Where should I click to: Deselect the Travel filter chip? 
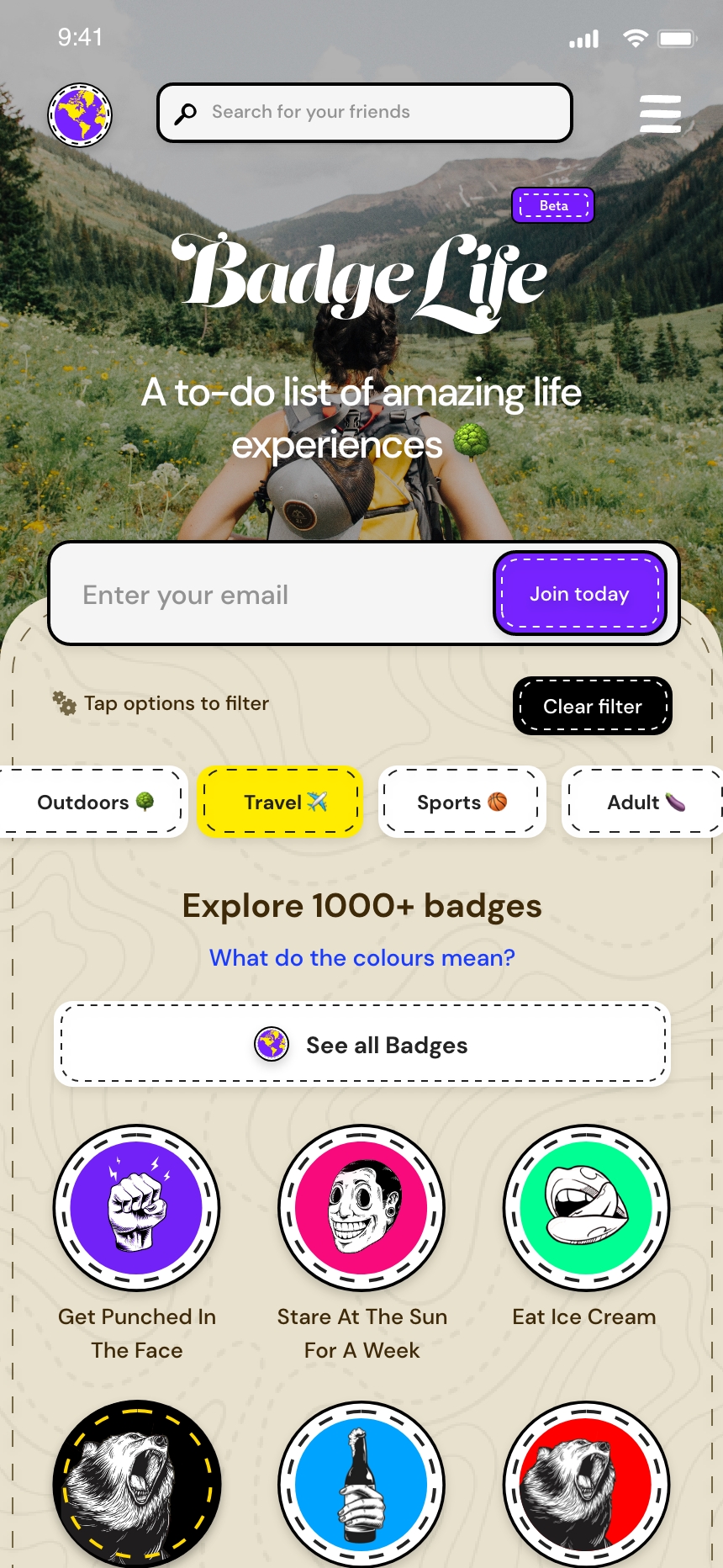[280, 802]
